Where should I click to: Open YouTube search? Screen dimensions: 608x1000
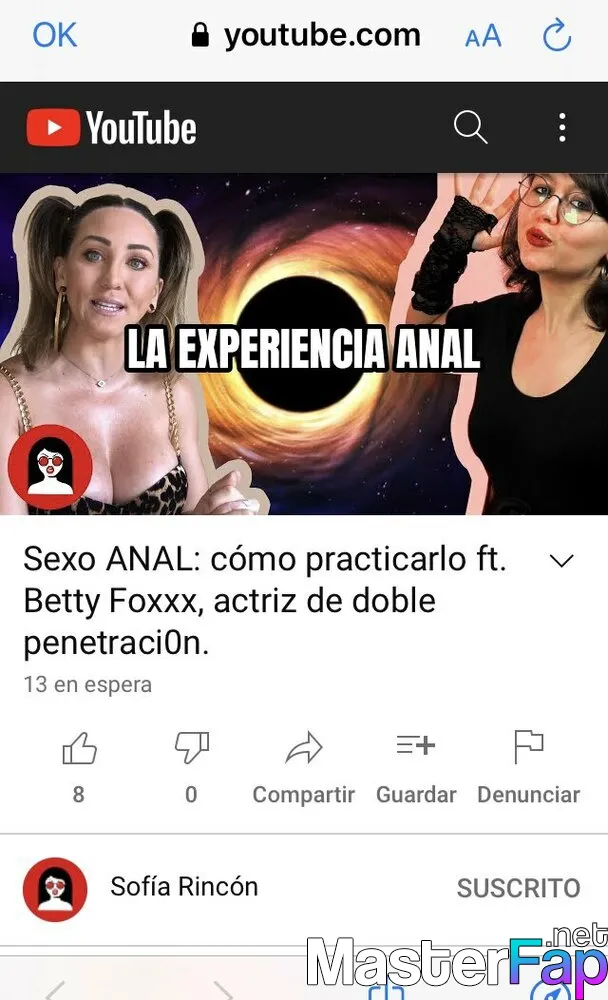[x=470, y=127]
